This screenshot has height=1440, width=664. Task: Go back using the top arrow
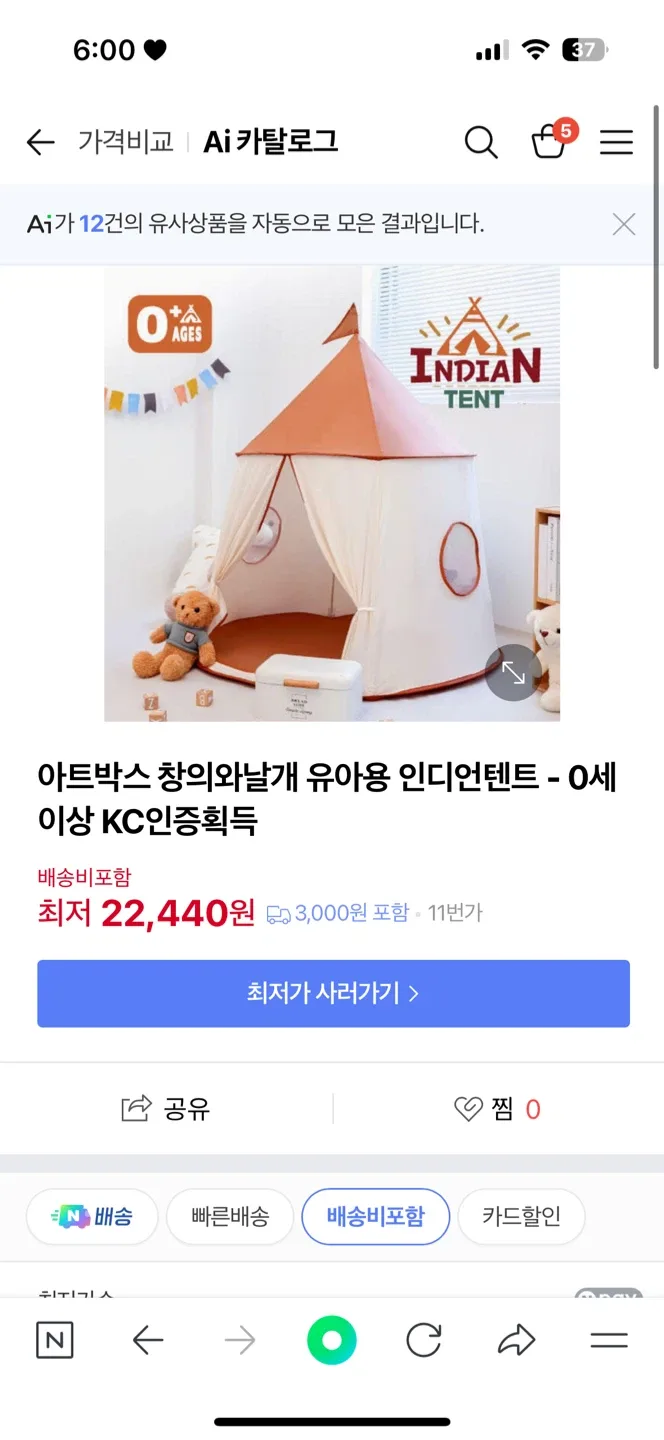40,143
